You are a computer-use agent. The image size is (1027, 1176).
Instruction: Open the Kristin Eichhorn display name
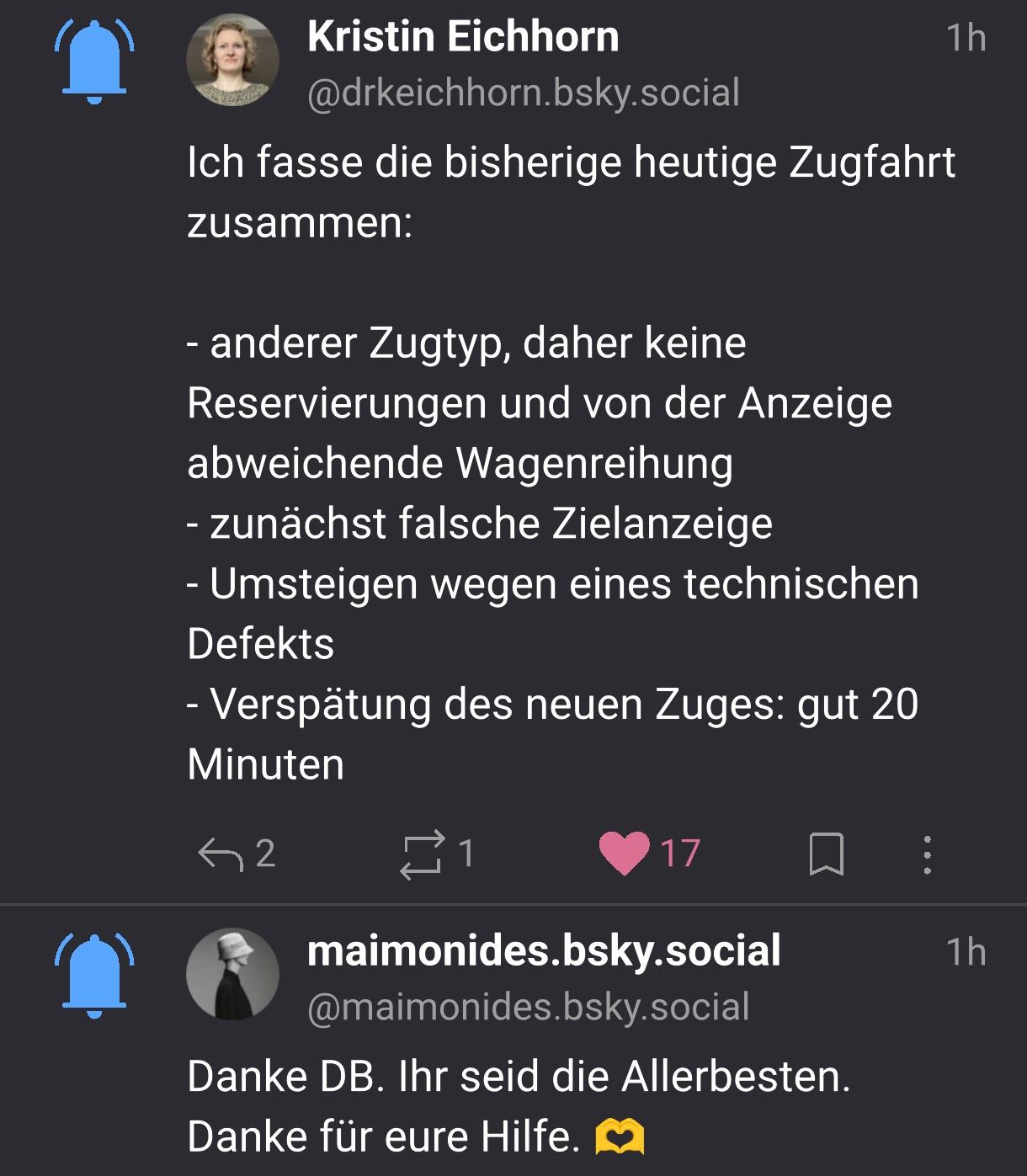click(463, 37)
